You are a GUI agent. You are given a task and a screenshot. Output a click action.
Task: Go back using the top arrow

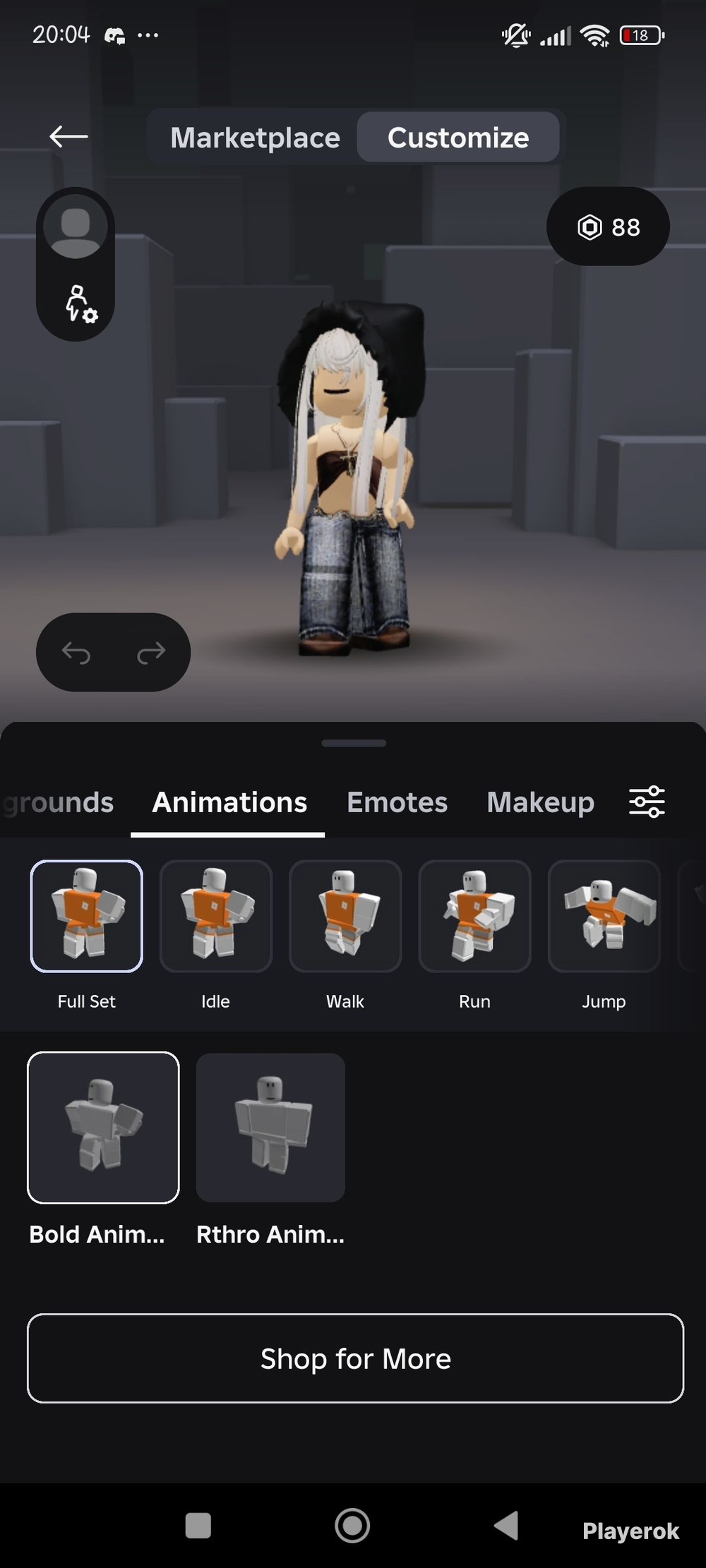pos(68,136)
